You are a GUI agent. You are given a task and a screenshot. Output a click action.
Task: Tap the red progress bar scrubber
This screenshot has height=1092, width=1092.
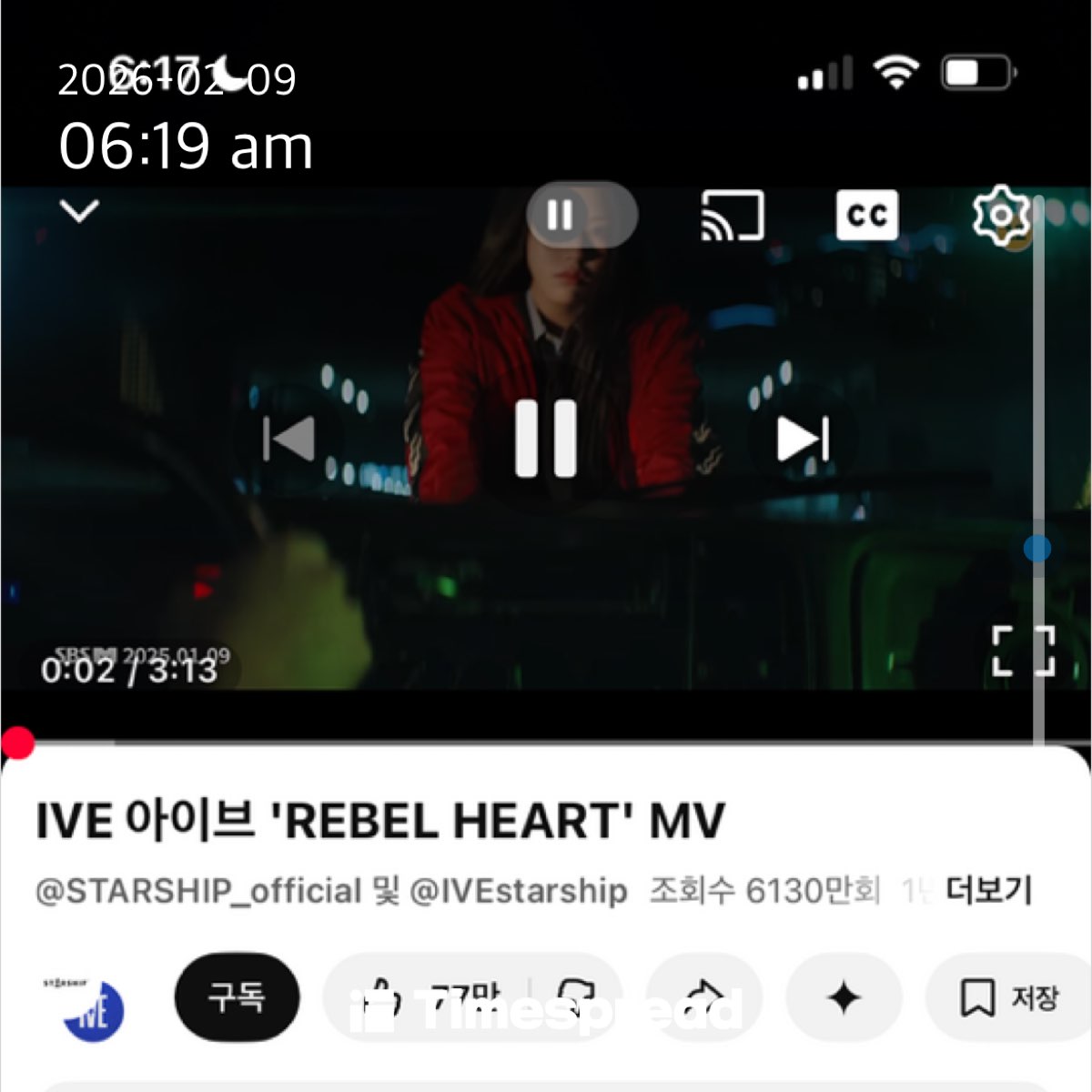(17, 743)
